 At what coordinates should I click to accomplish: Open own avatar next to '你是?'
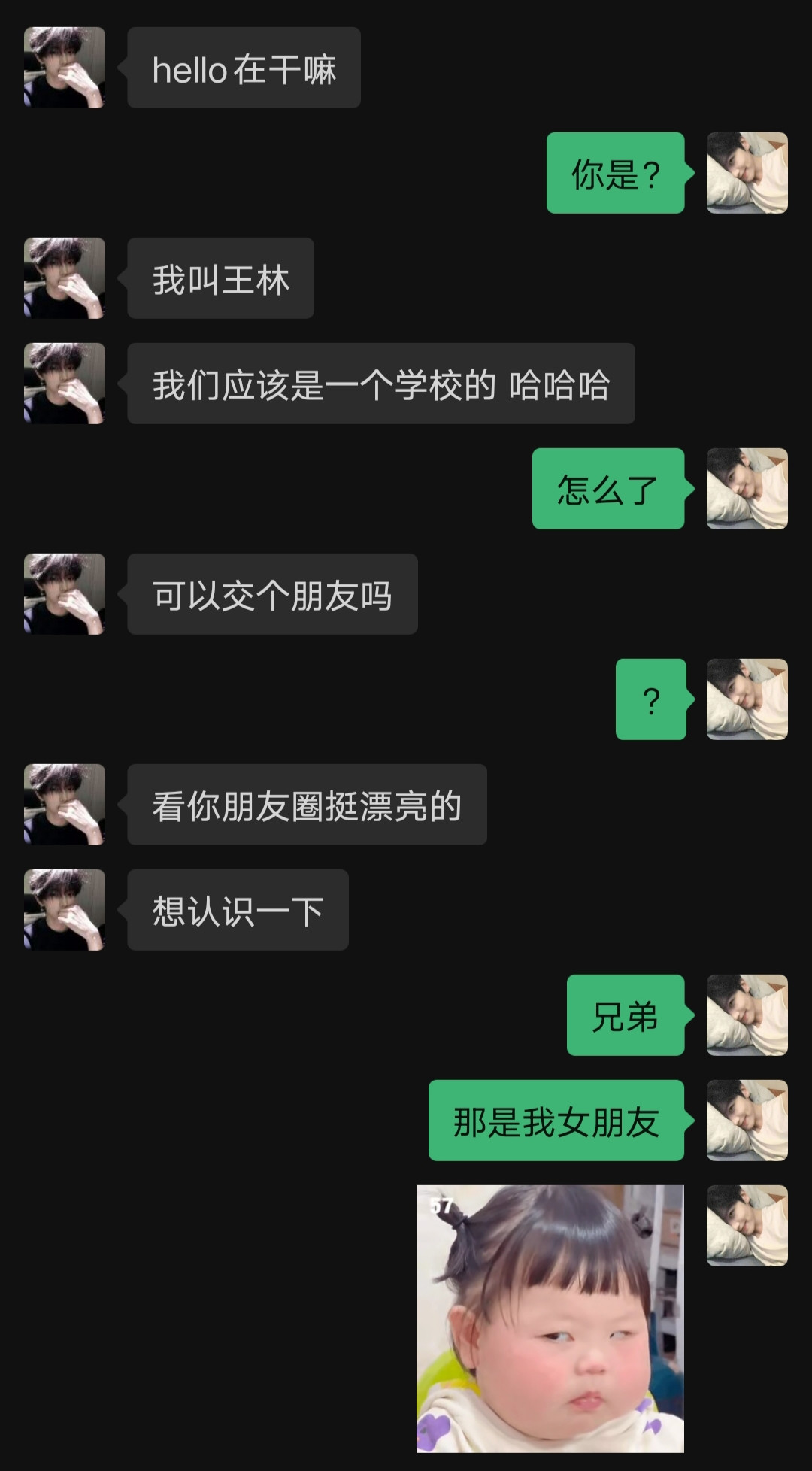(747, 173)
